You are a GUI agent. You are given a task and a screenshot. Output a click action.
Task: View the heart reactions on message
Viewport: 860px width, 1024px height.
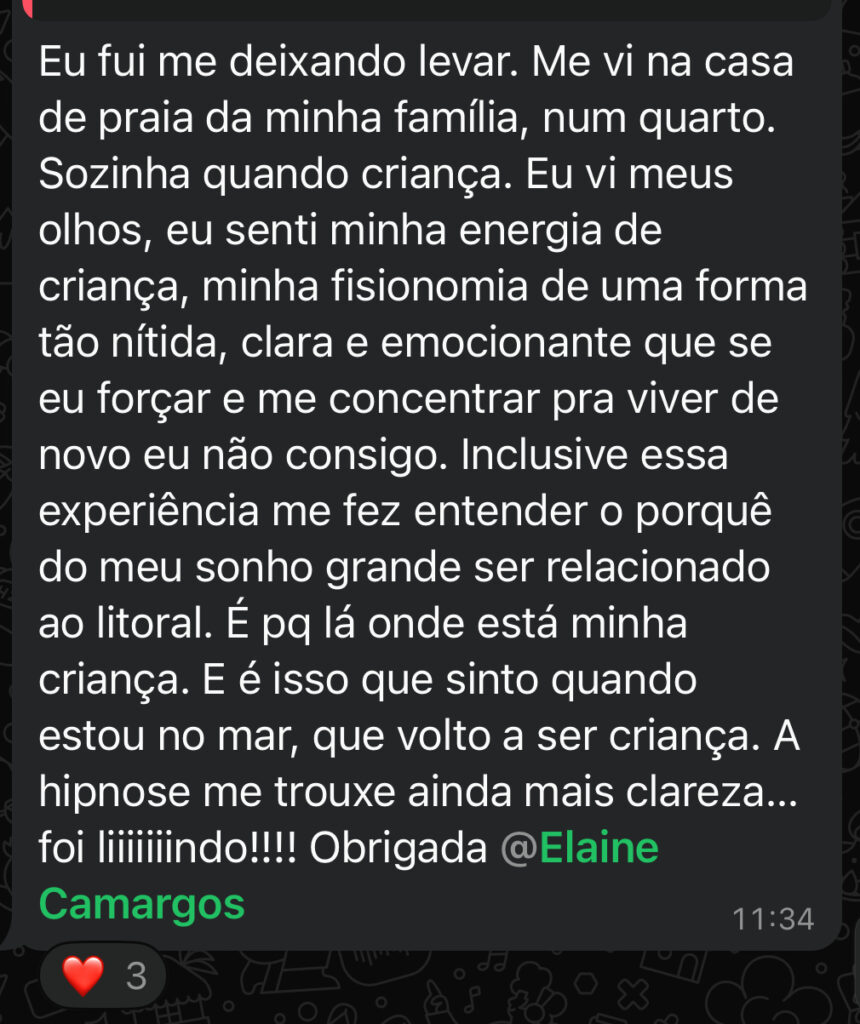[x=104, y=976]
